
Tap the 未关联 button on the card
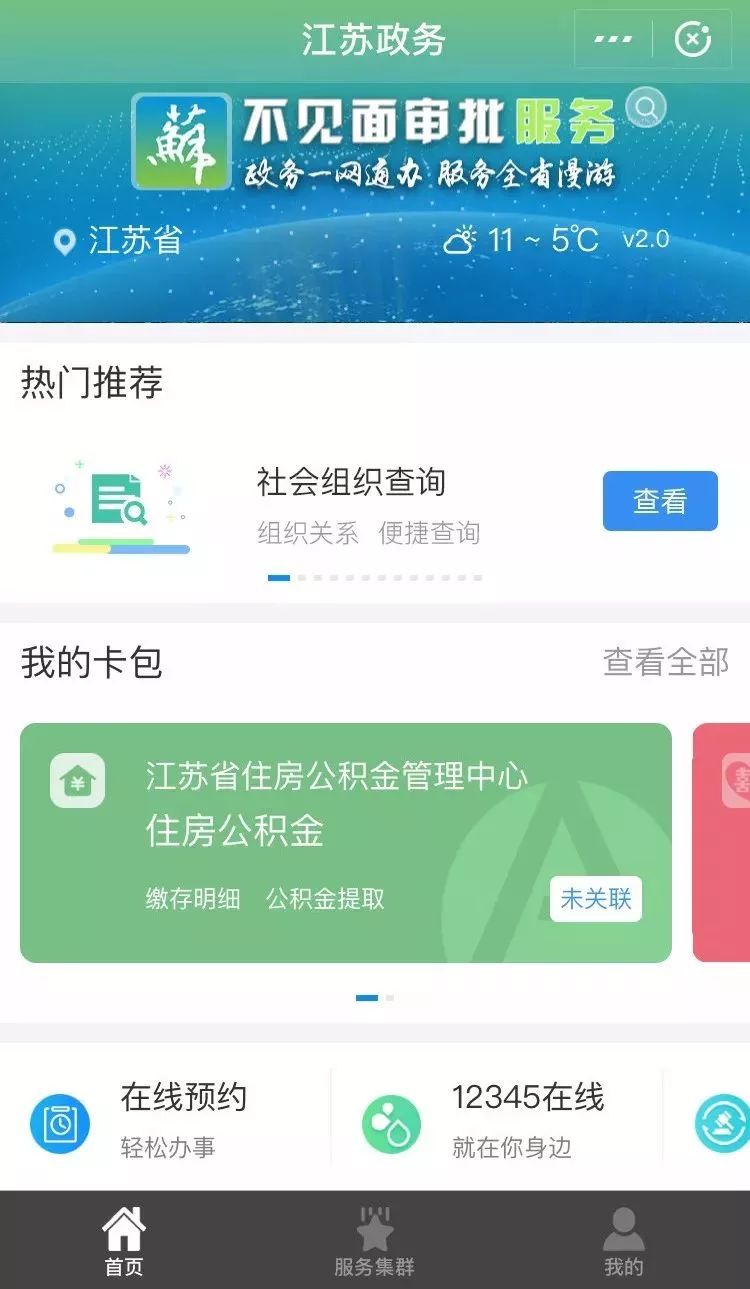pos(595,900)
